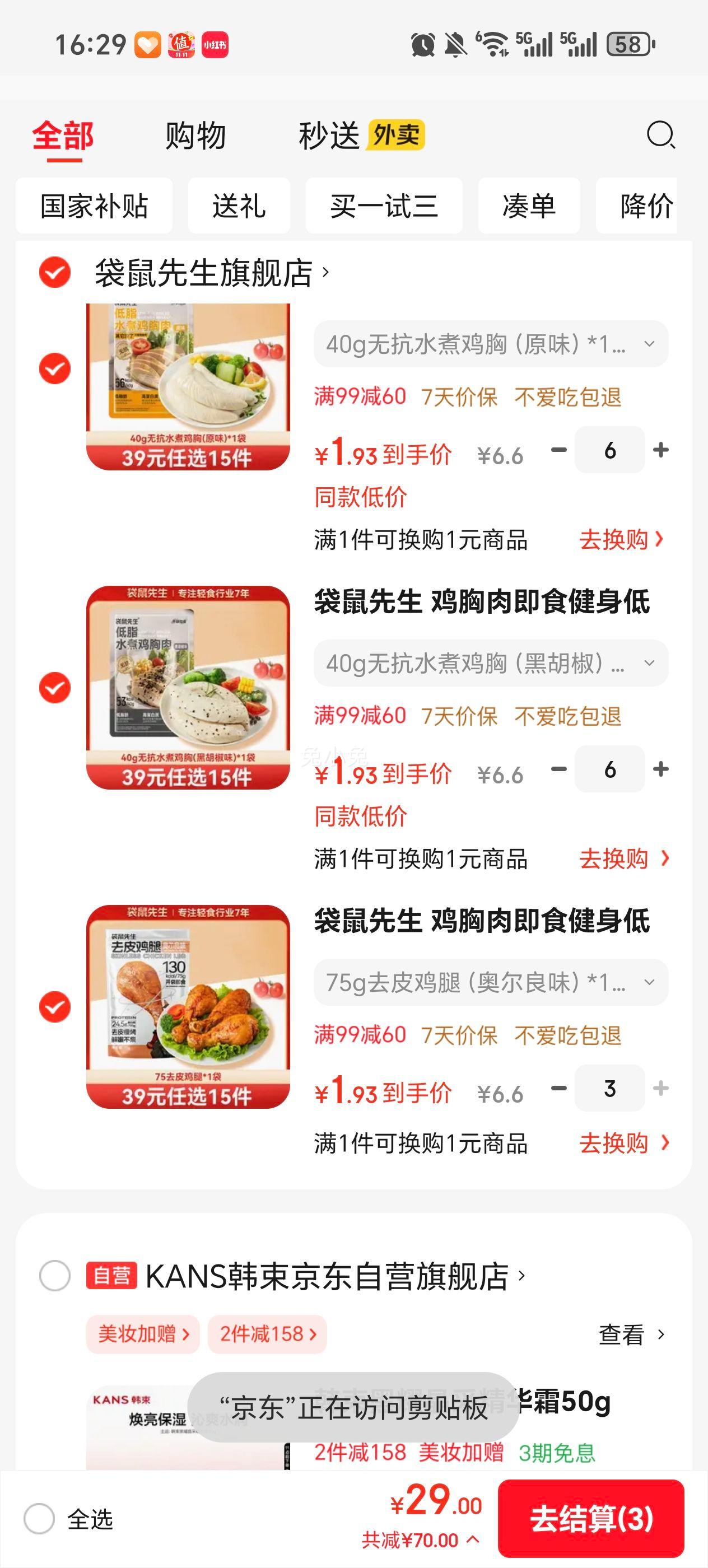
Task: Expand the 40g无抗水煮鸡胸 (原味) variant dropdown
Action: (x=490, y=344)
